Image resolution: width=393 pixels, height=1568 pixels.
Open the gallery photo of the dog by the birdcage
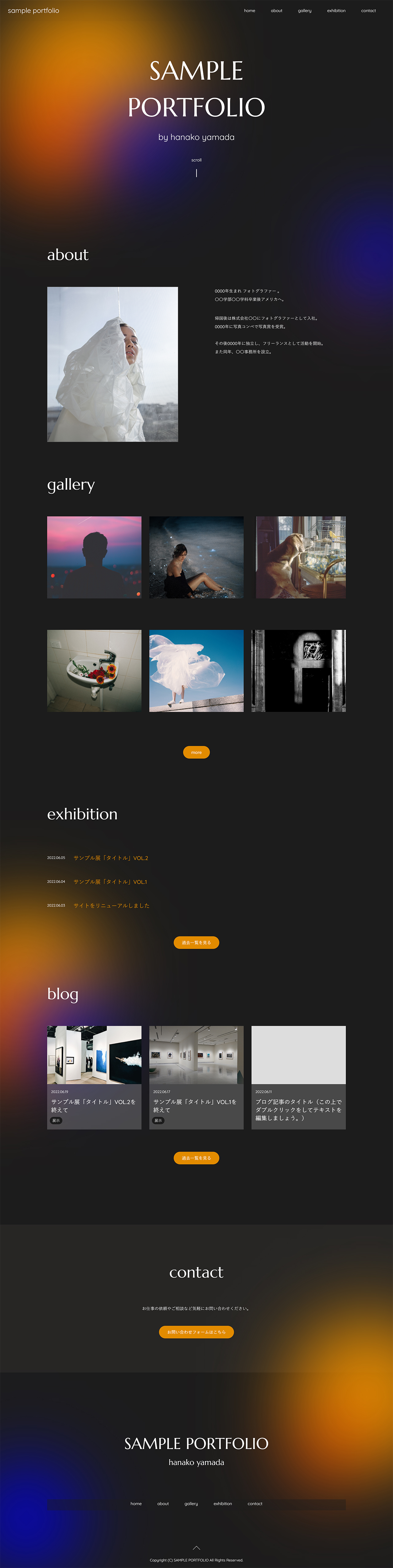(301, 557)
